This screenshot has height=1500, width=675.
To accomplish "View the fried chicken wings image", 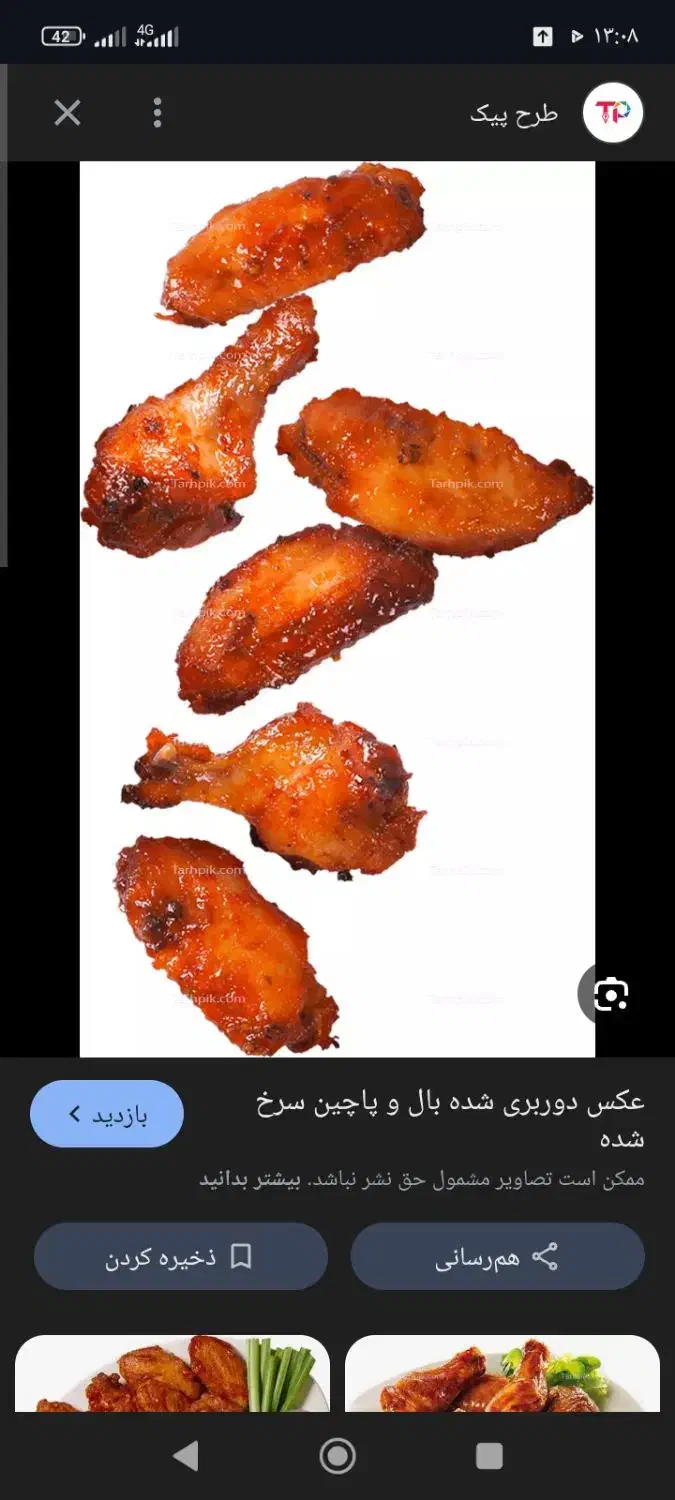I will pyautogui.click(x=337, y=608).
